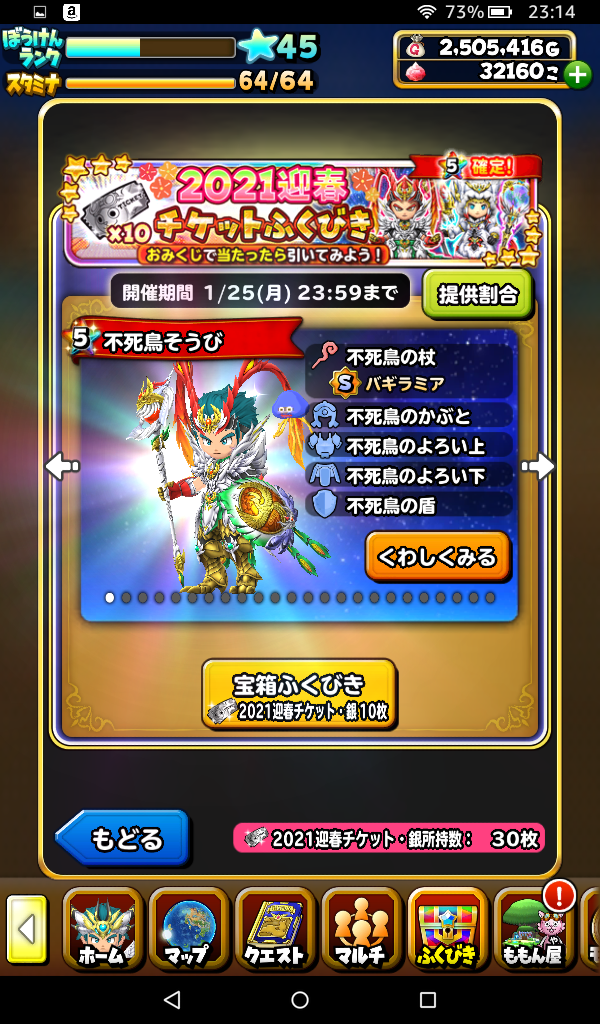Viewport: 600px width, 1024px height.
Task: Draw the 宝箱ふくびき with 10 silver tickets
Action: click(299, 695)
